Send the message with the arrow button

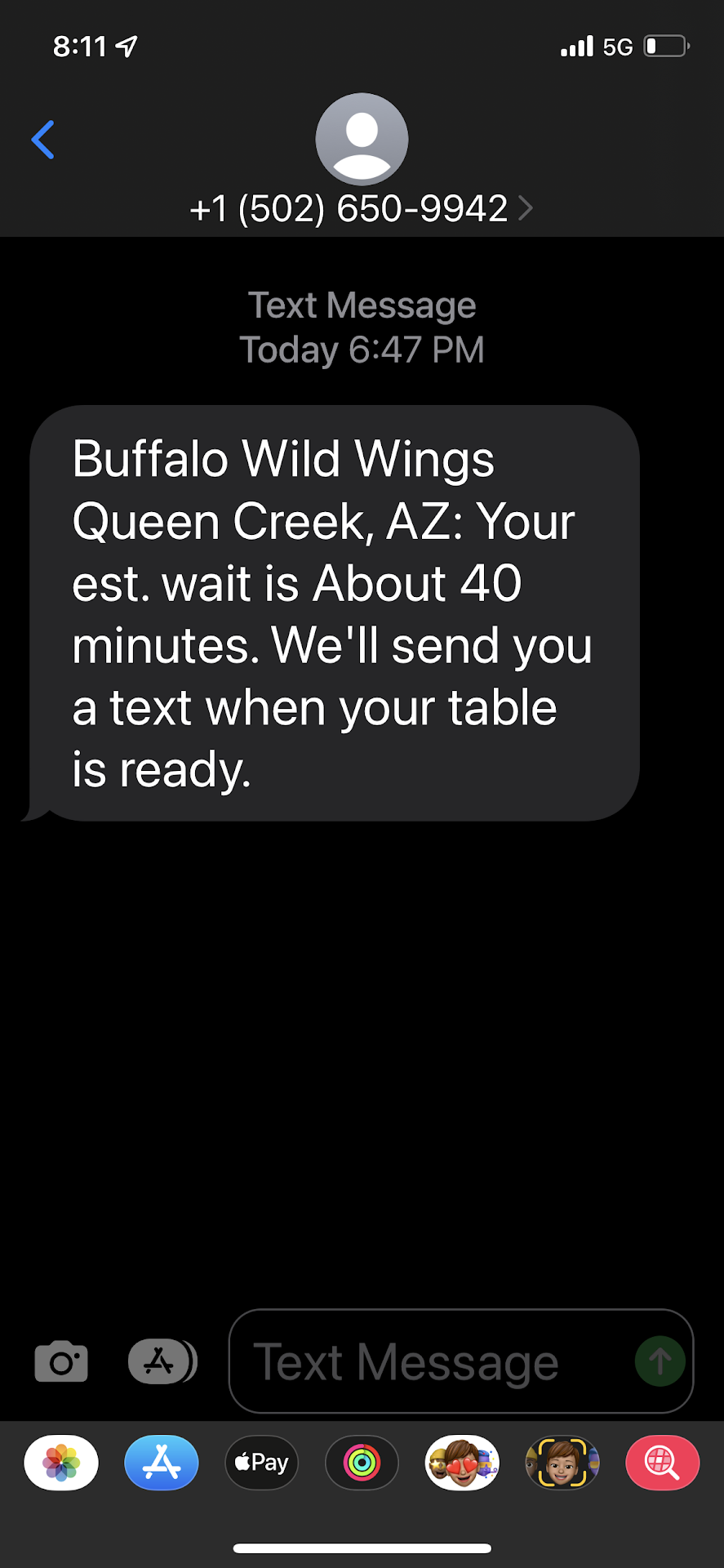660,1361
